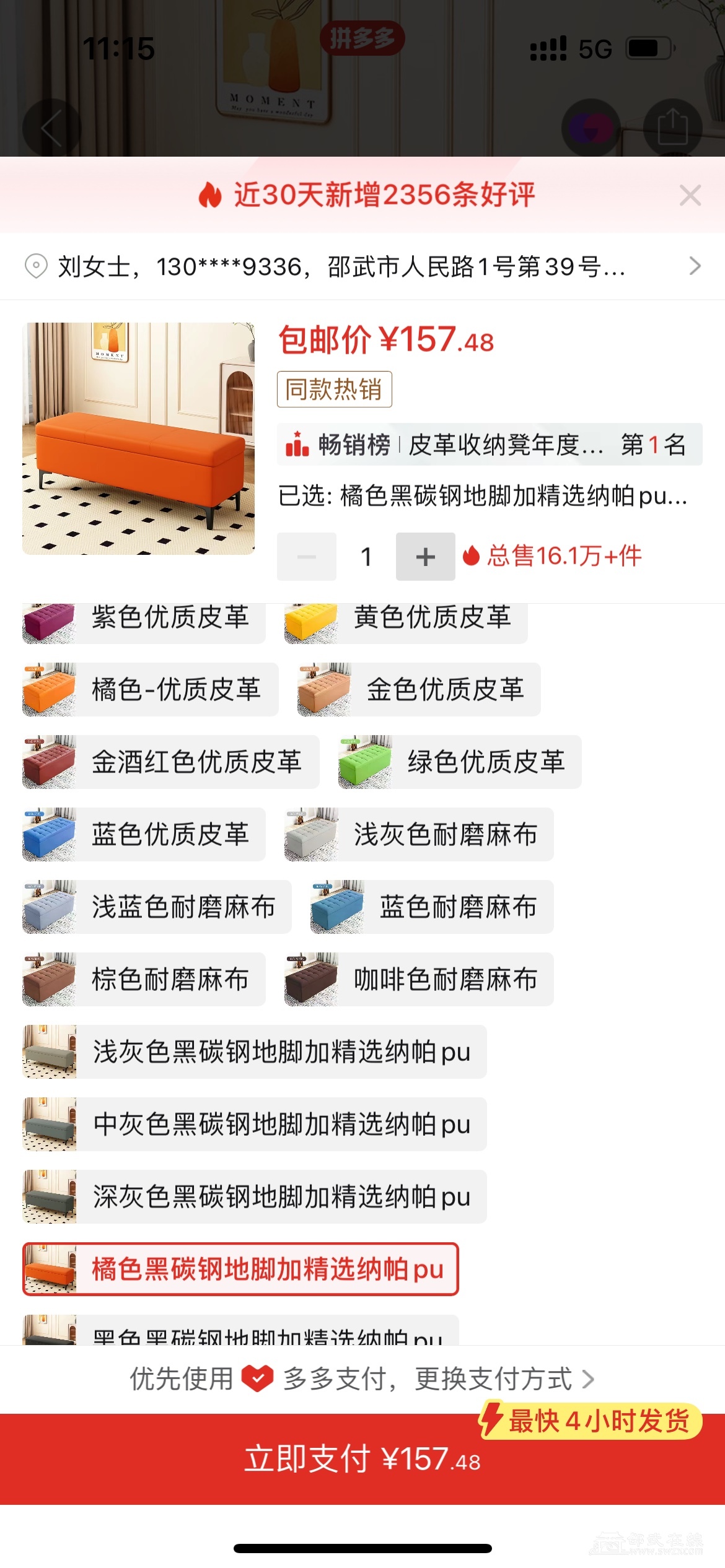Increase quantity with the plus button

click(425, 557)
